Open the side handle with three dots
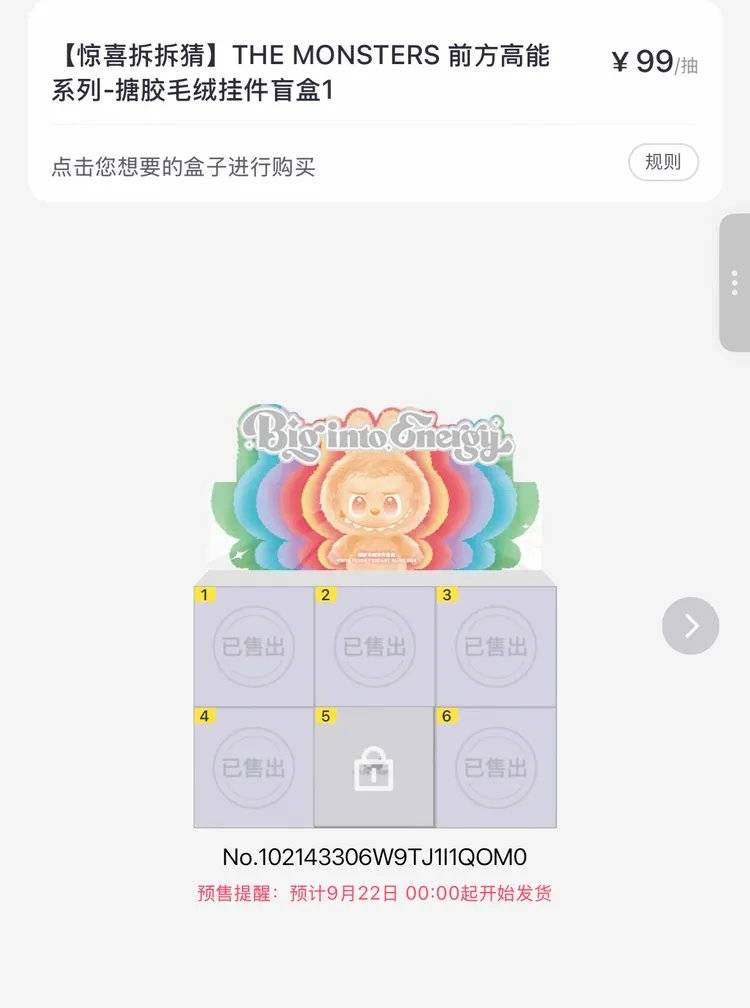Image resolution: width=750 pixels, height=1008 pixels. pos(735,282)
